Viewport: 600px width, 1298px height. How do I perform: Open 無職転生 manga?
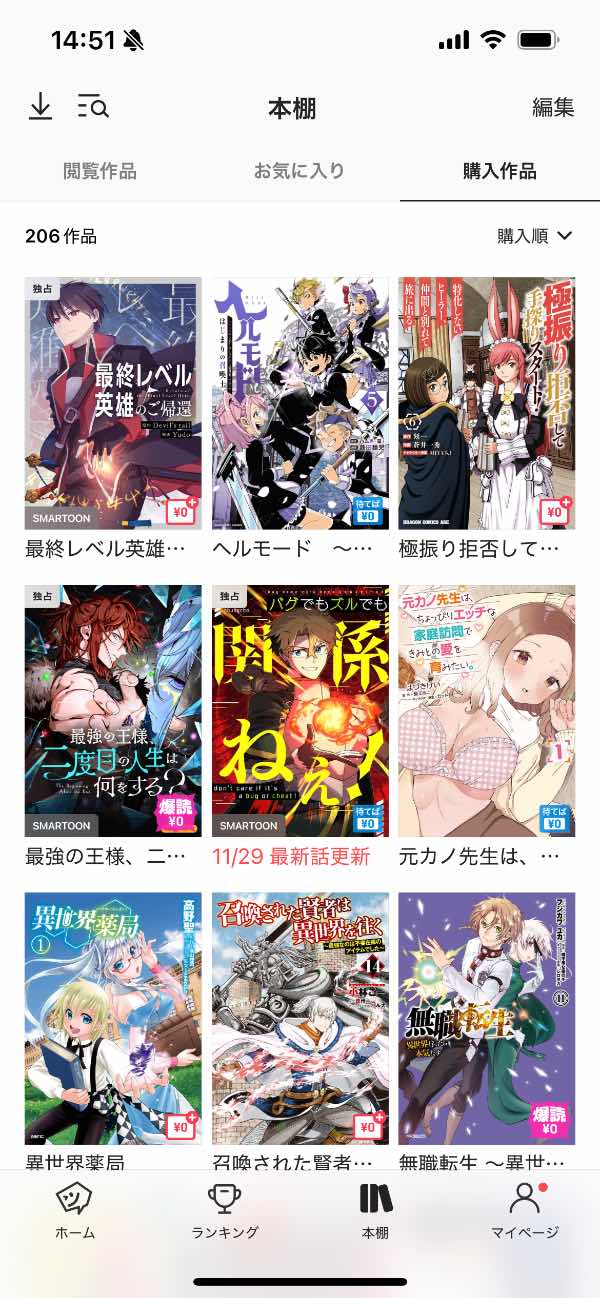487,1018
